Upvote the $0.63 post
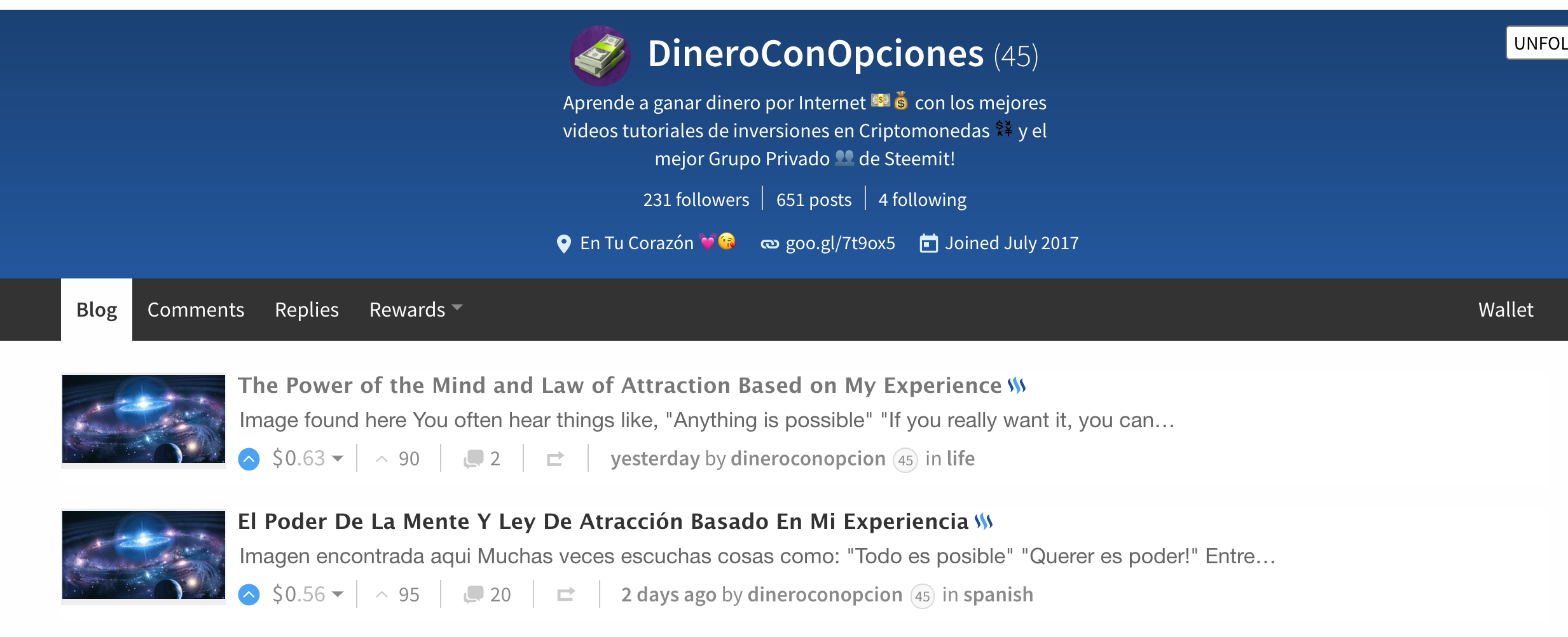Image resolution: width=1568 pixels, height=637 pixels. (x=249, y=459)
